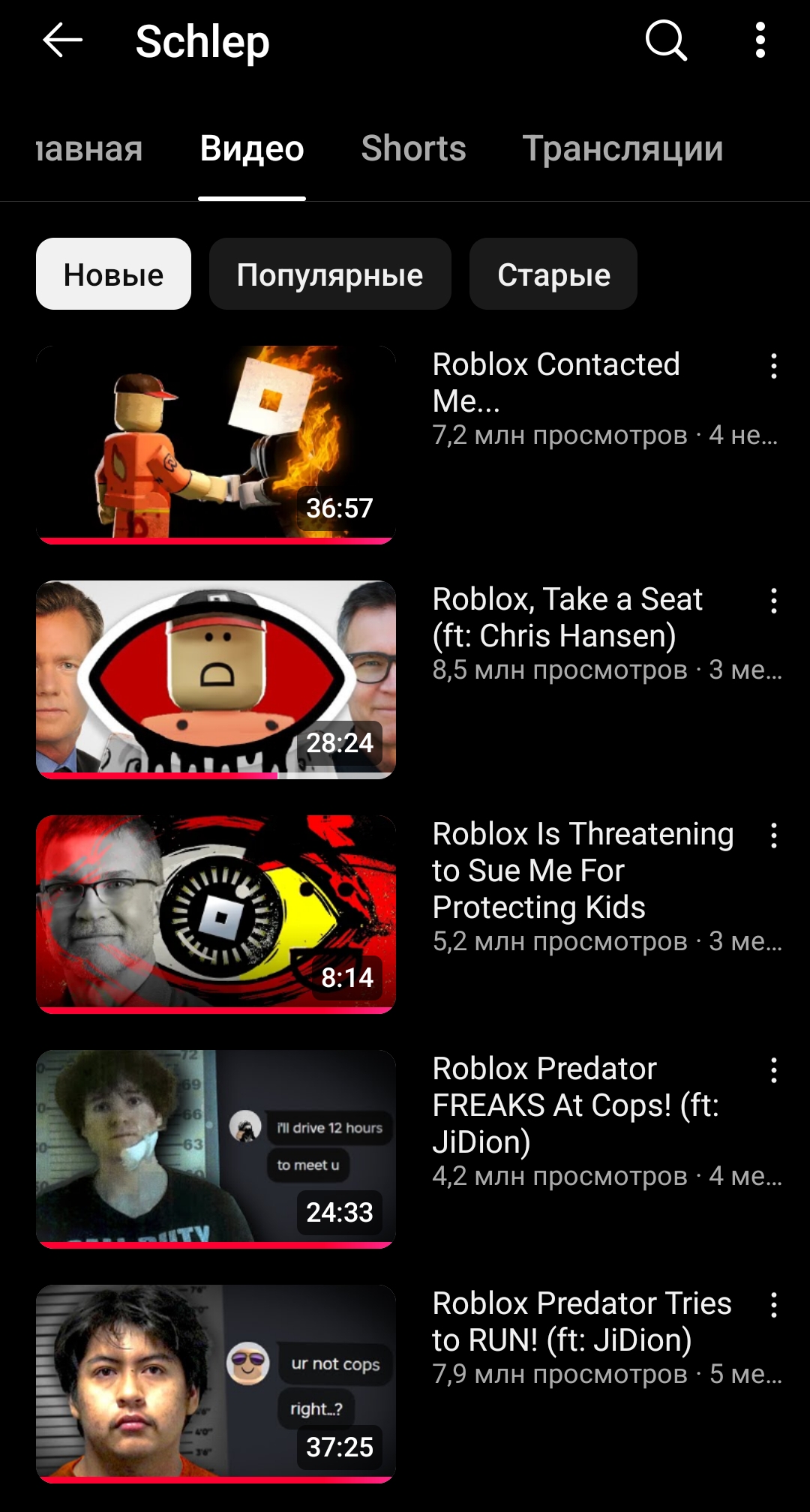Watch Roblox, Take a Seat video
Screen dimensions: 810x1512
click(216, 679)
